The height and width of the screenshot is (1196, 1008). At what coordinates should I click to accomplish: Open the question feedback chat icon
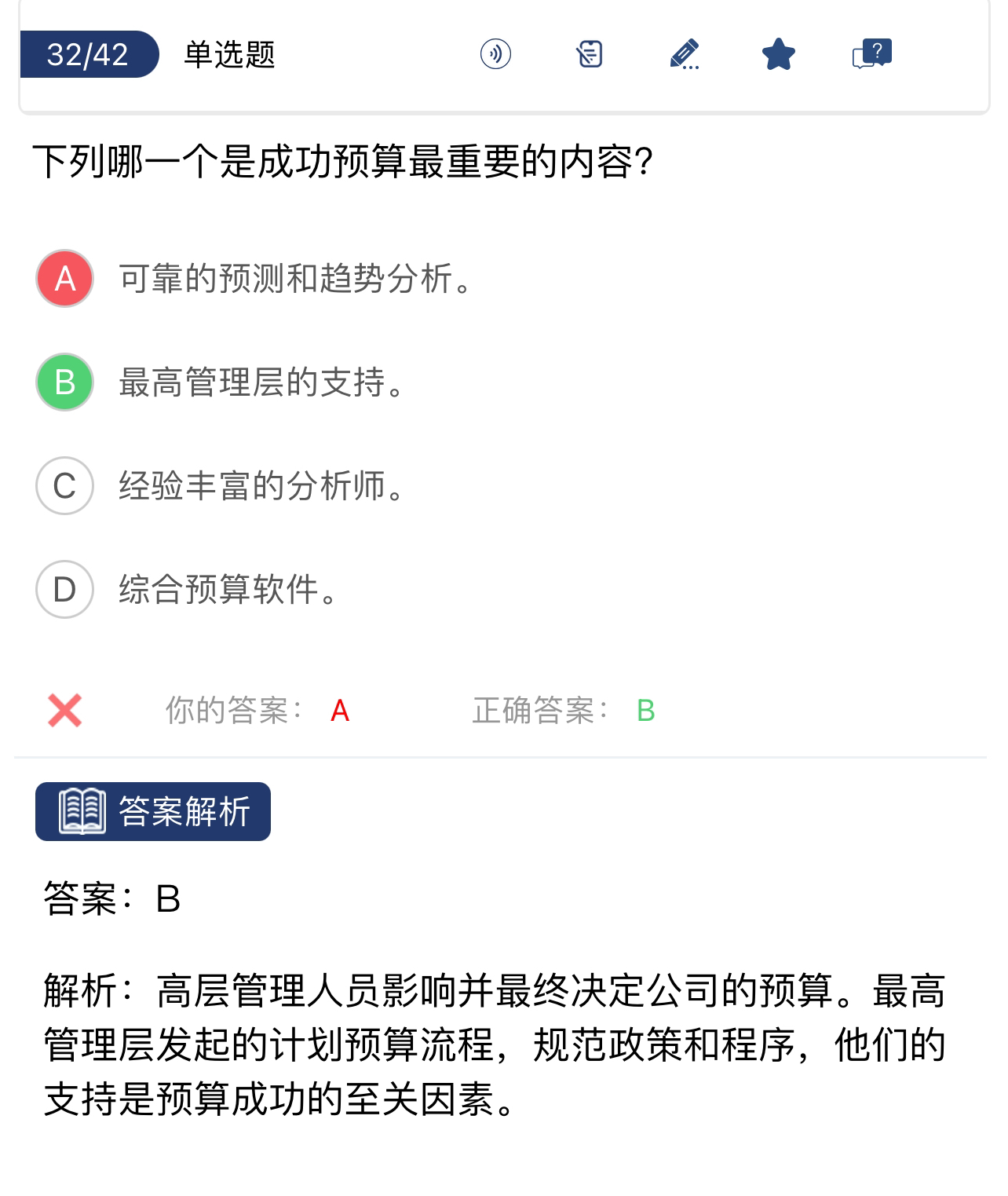point(871,54)
